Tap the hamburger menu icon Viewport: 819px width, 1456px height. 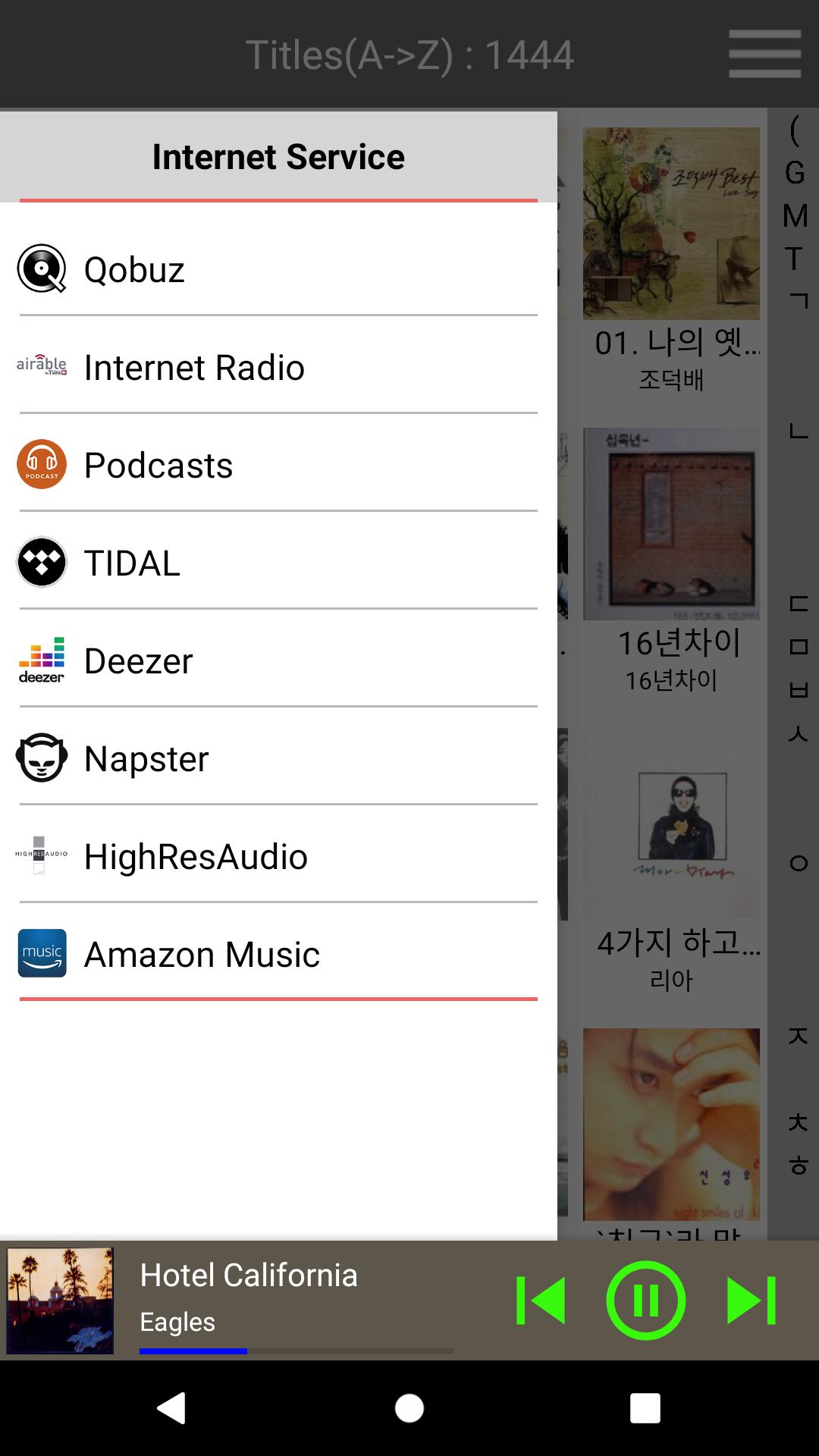tap(764, 54)
